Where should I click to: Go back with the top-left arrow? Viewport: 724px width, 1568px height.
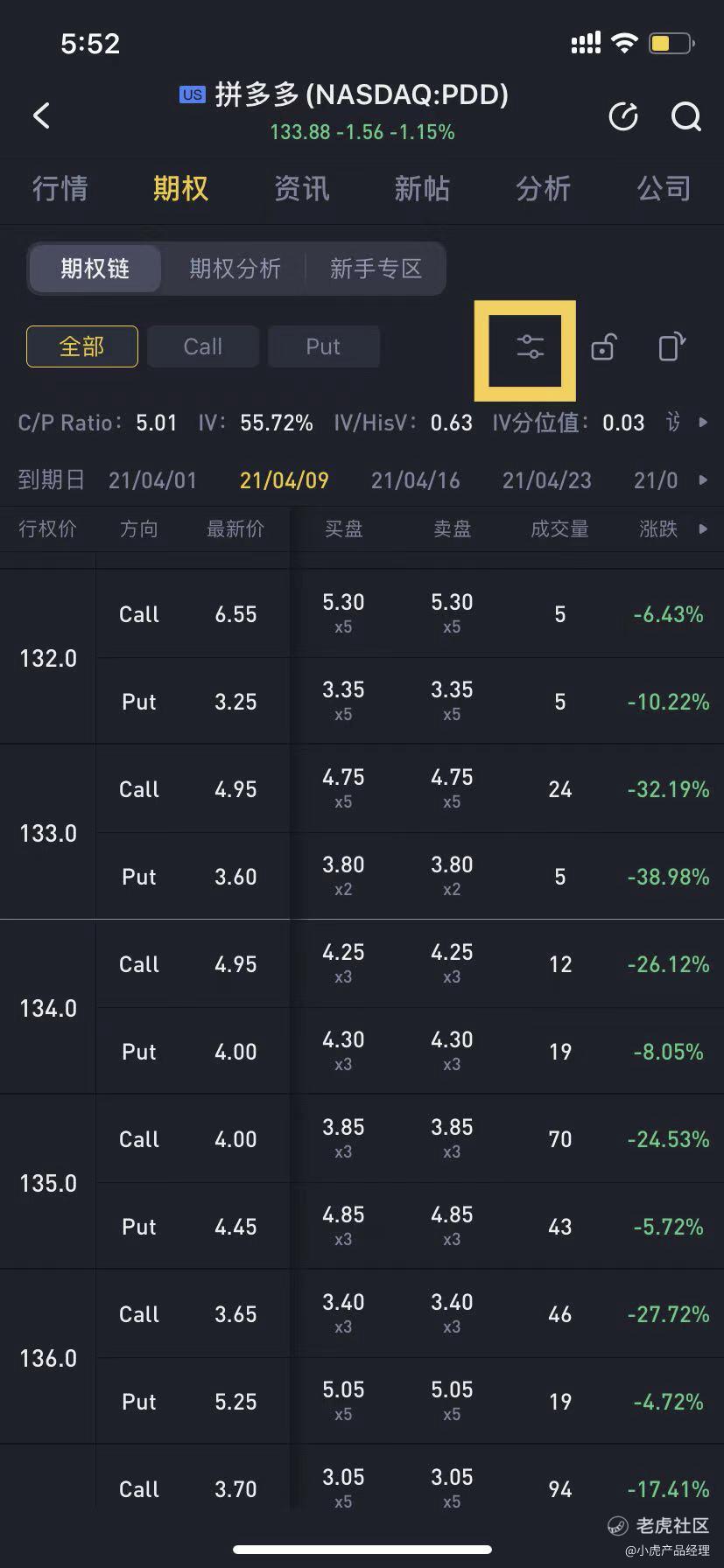click(x=41, y=115)
